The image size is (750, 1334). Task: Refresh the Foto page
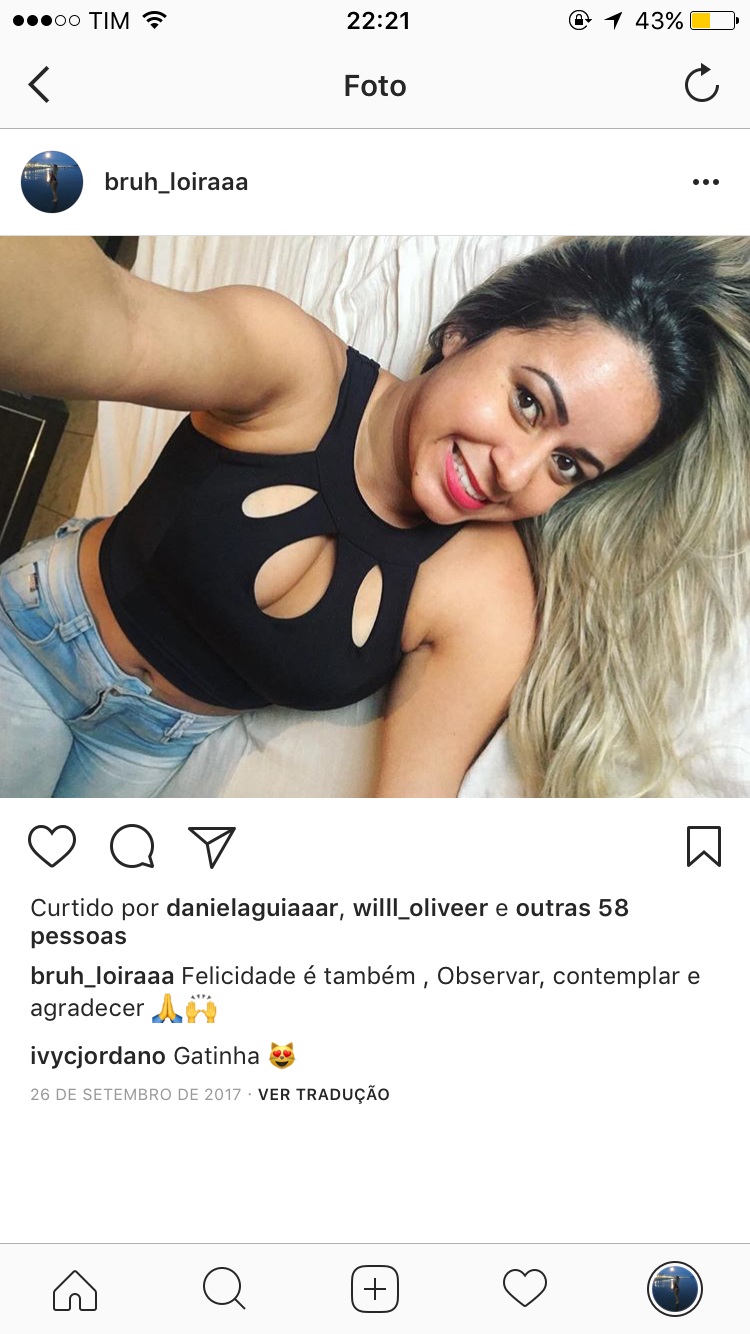point(702,85)
